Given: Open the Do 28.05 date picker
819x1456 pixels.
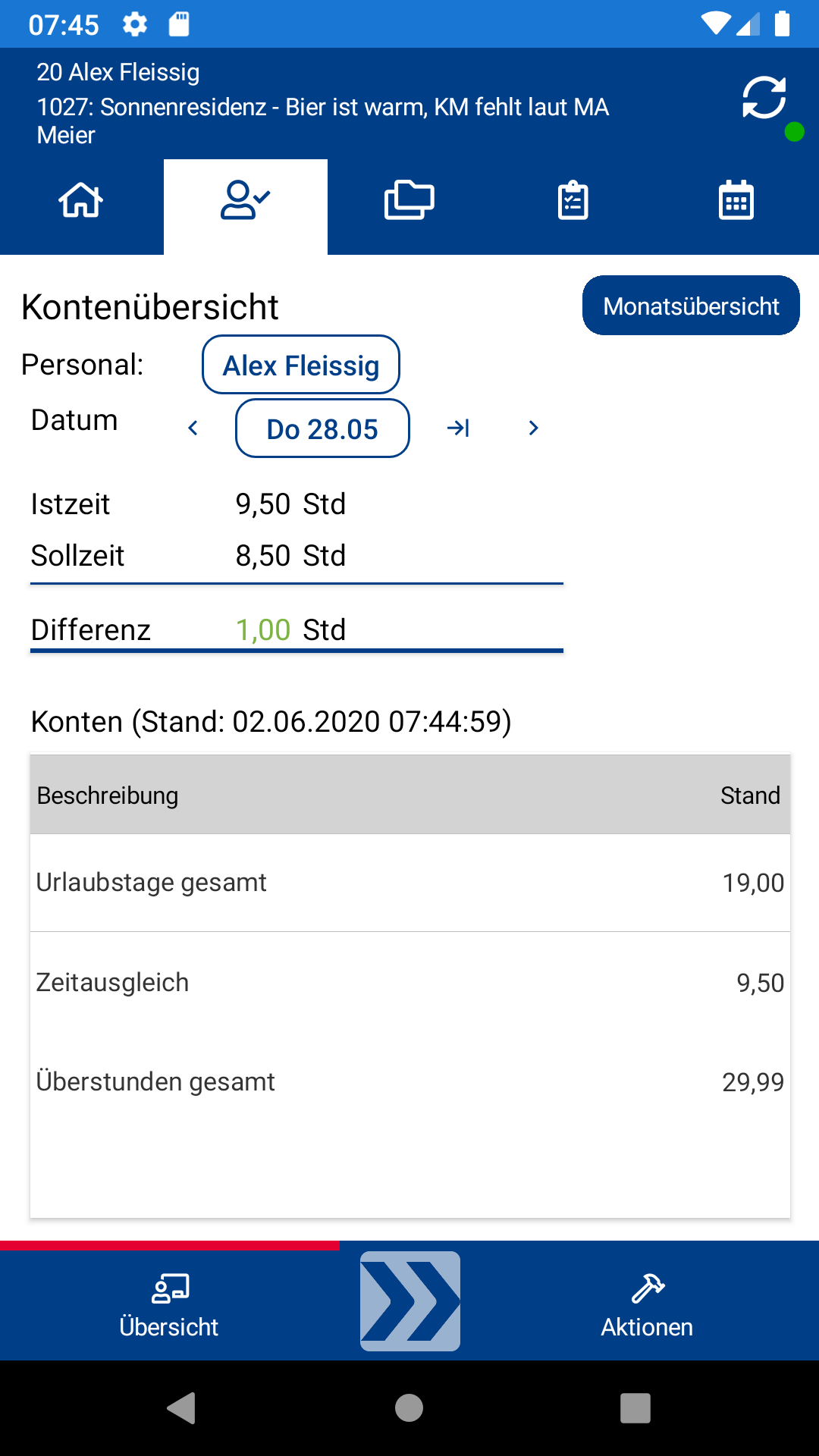Looking at the screenshot, I should pos(322,428).
